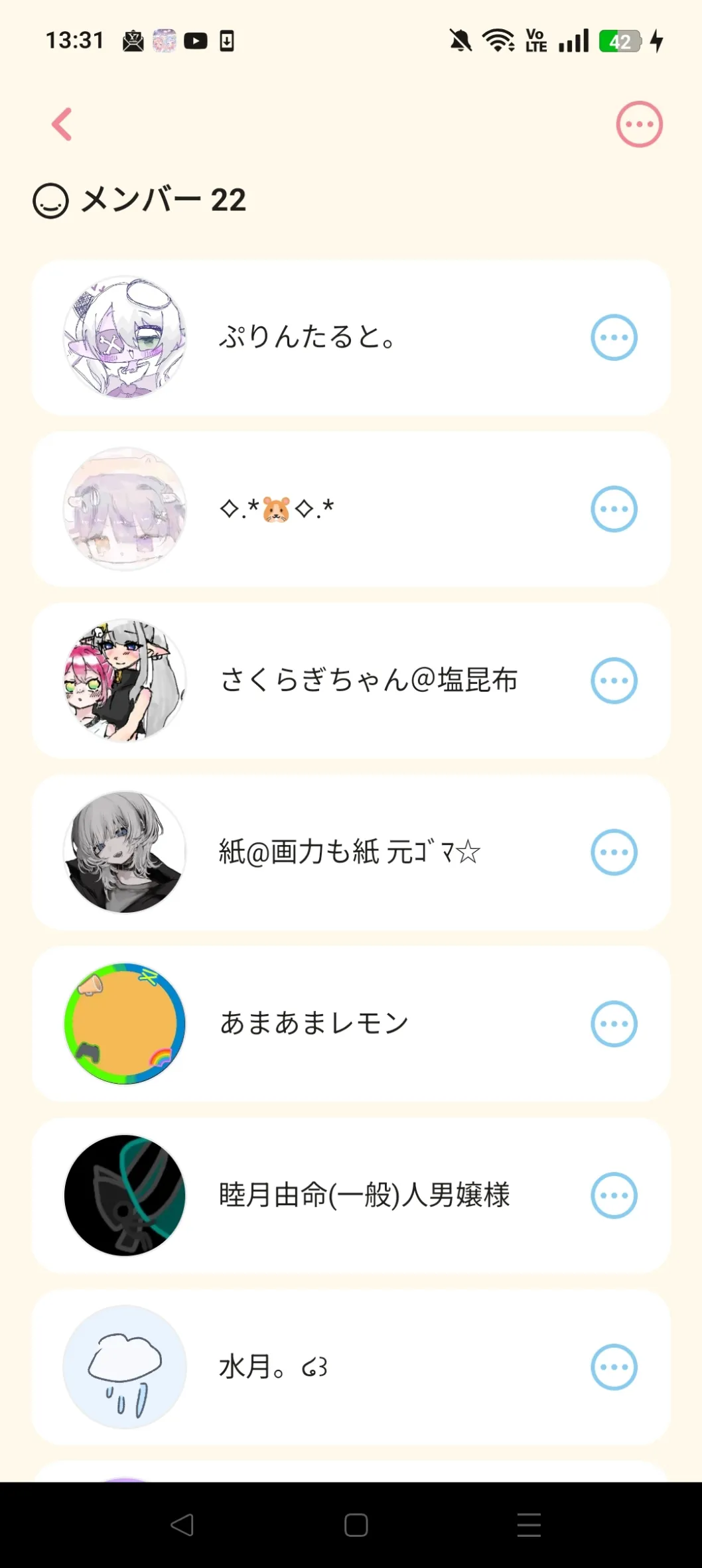
Task: Go back using the pink arrow
Action: [x=62, y=124]
